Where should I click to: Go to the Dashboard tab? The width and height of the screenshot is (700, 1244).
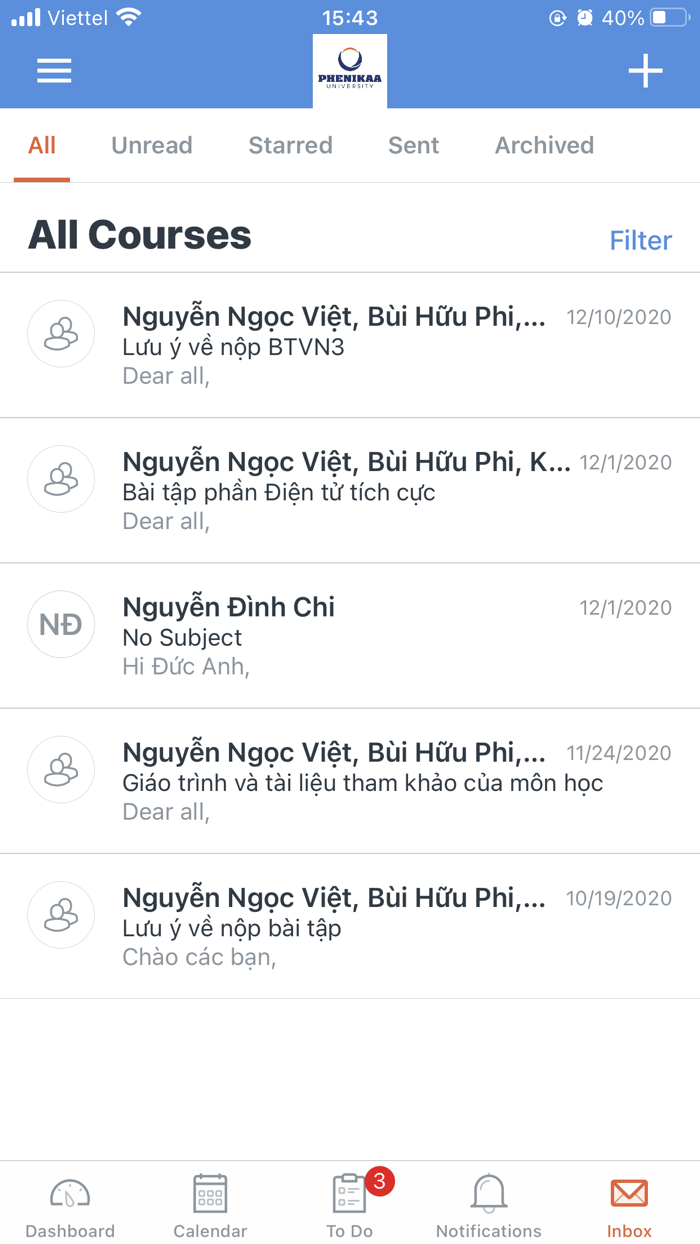click(x=70, y=1206)
